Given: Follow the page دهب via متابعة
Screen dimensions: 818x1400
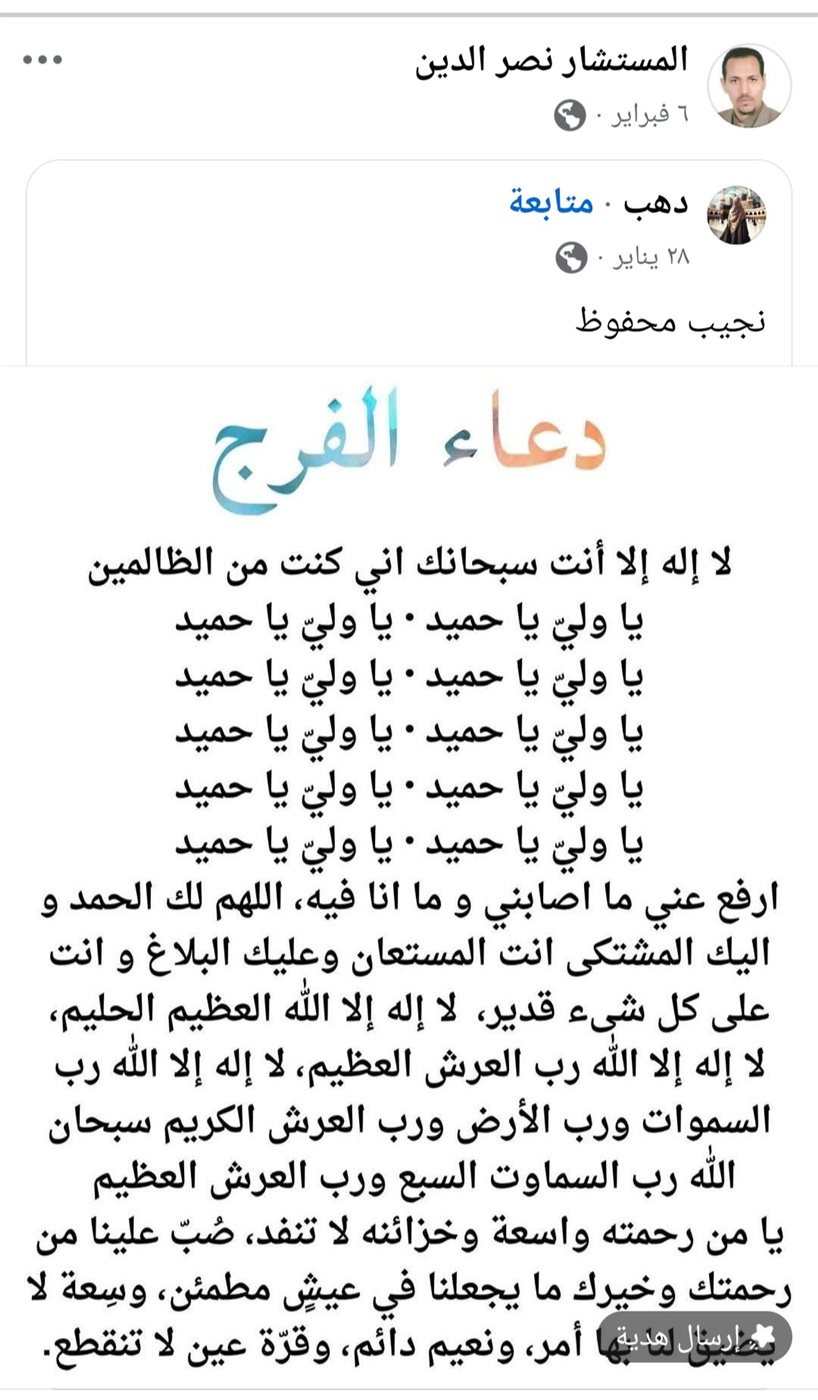Looking at the screenshot, I should [551, 203].
